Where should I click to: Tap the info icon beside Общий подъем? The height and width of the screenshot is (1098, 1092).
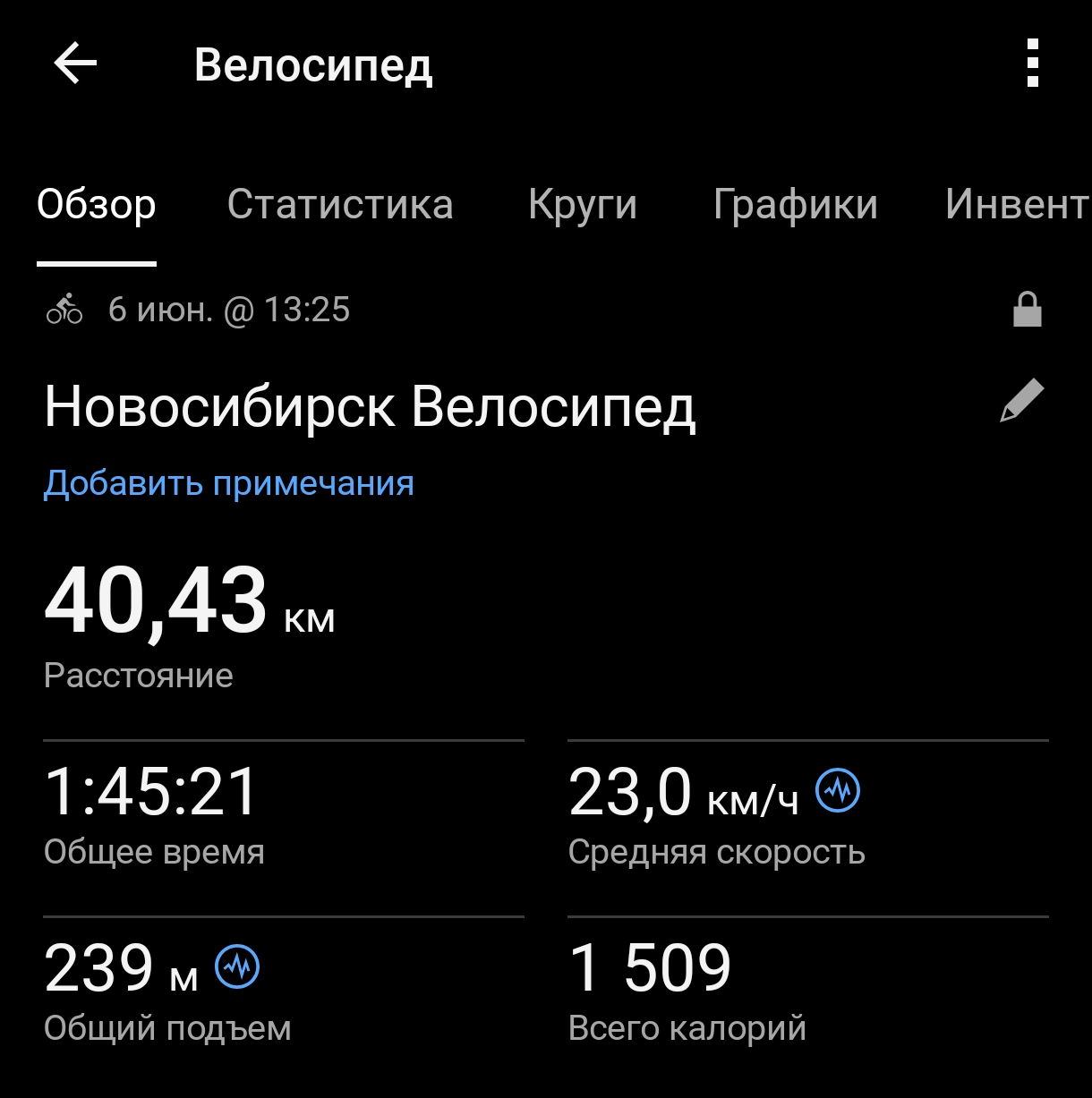238,966
